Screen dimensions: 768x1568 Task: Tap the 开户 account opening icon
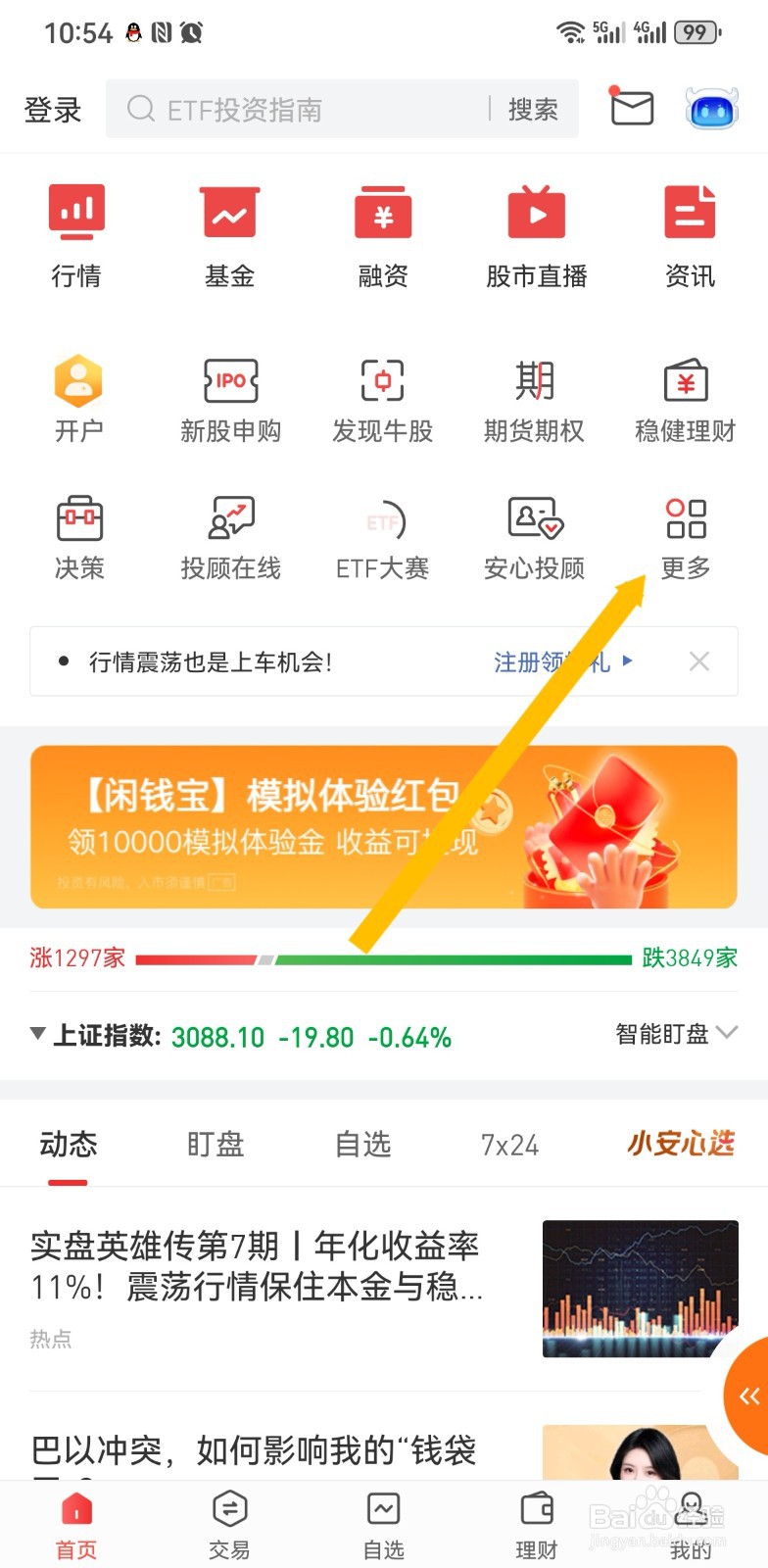click(76, 397)
